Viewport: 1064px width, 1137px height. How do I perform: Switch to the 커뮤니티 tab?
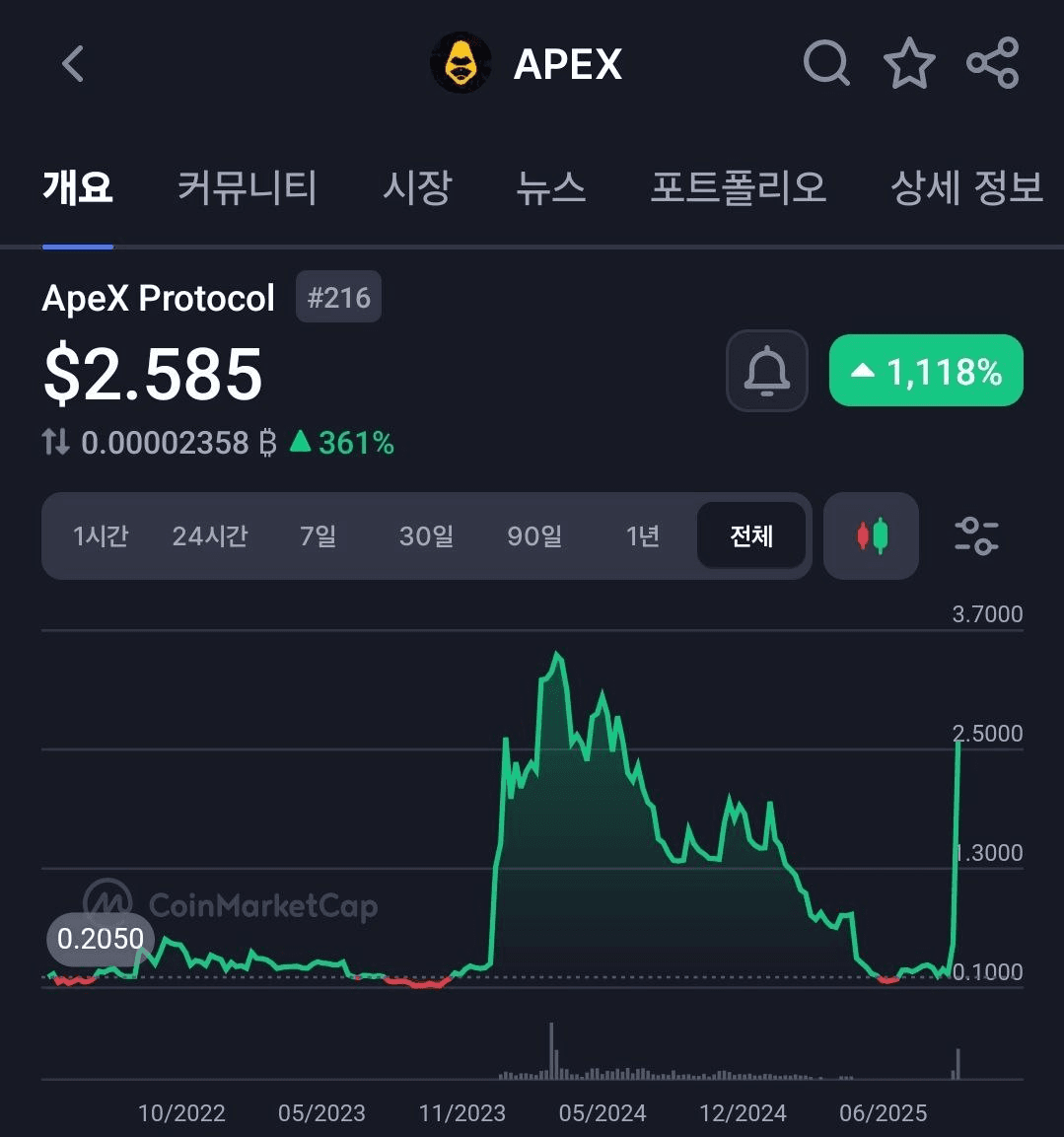(x=247, y=186)
